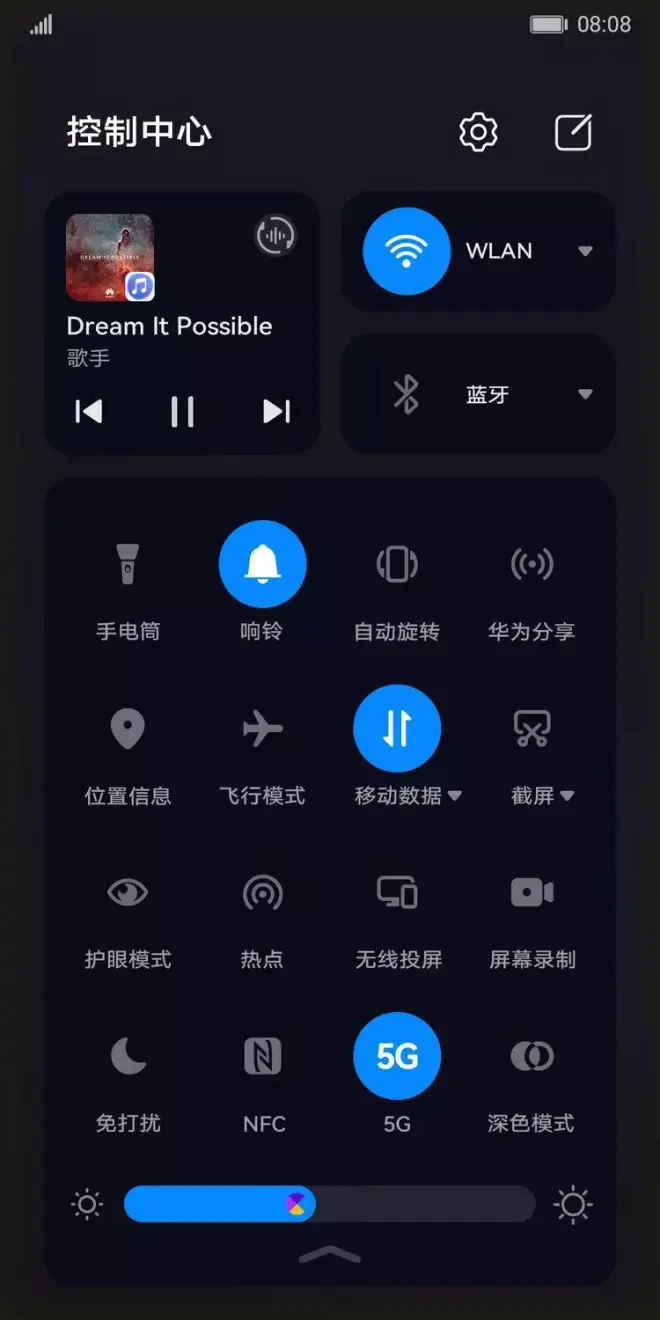Open the audio output switcher icon
The height and width of the screenshot is (1320, 660).
coord(275,236)
